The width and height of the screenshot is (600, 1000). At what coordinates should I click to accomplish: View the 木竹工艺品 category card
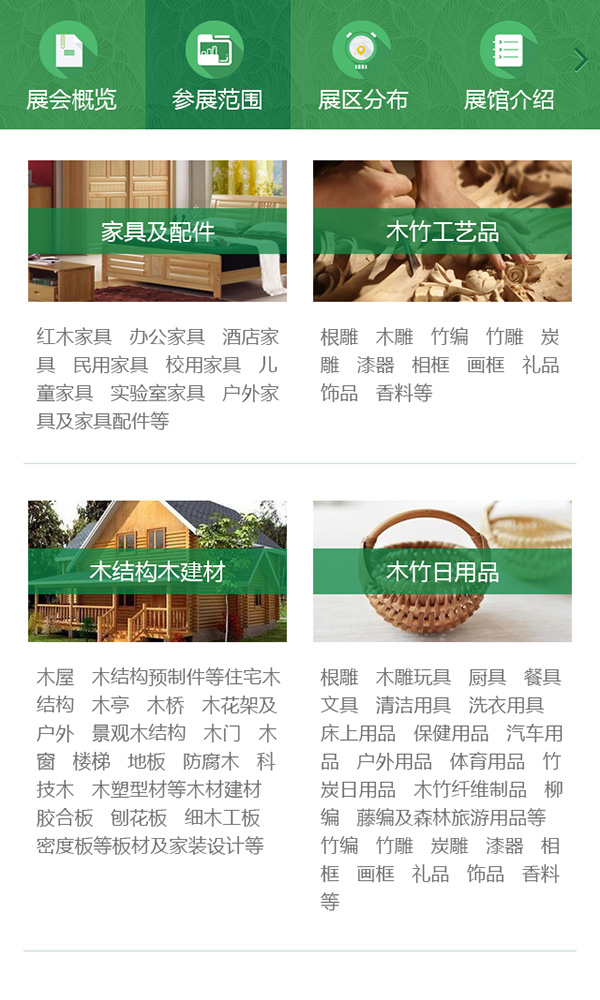click(x=442, y=231)
